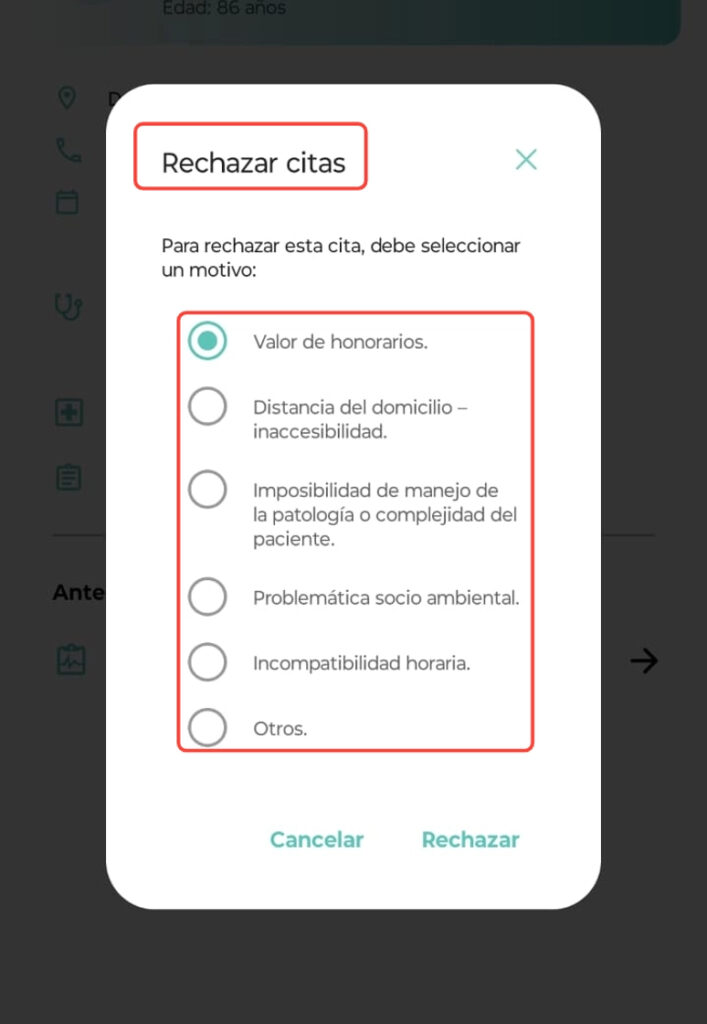Tap the Cancelar button

click(316, 840)
